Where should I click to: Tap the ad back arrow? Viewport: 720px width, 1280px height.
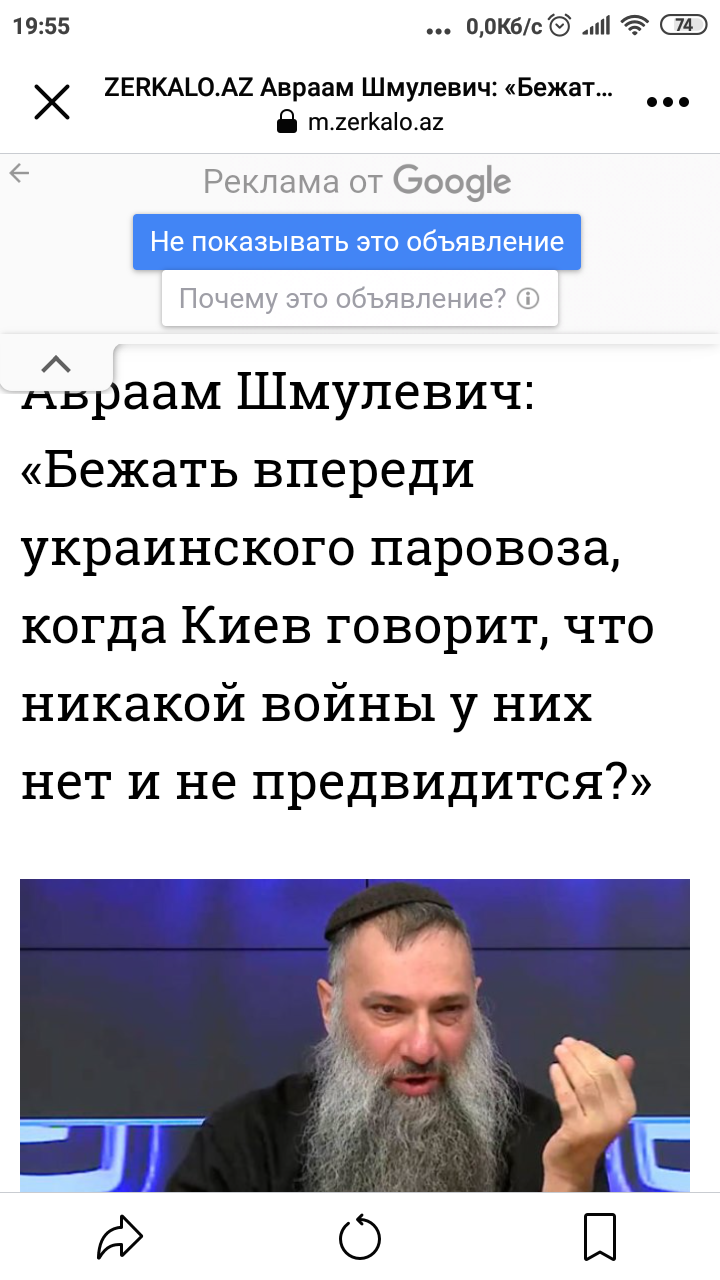pos(20,174)
